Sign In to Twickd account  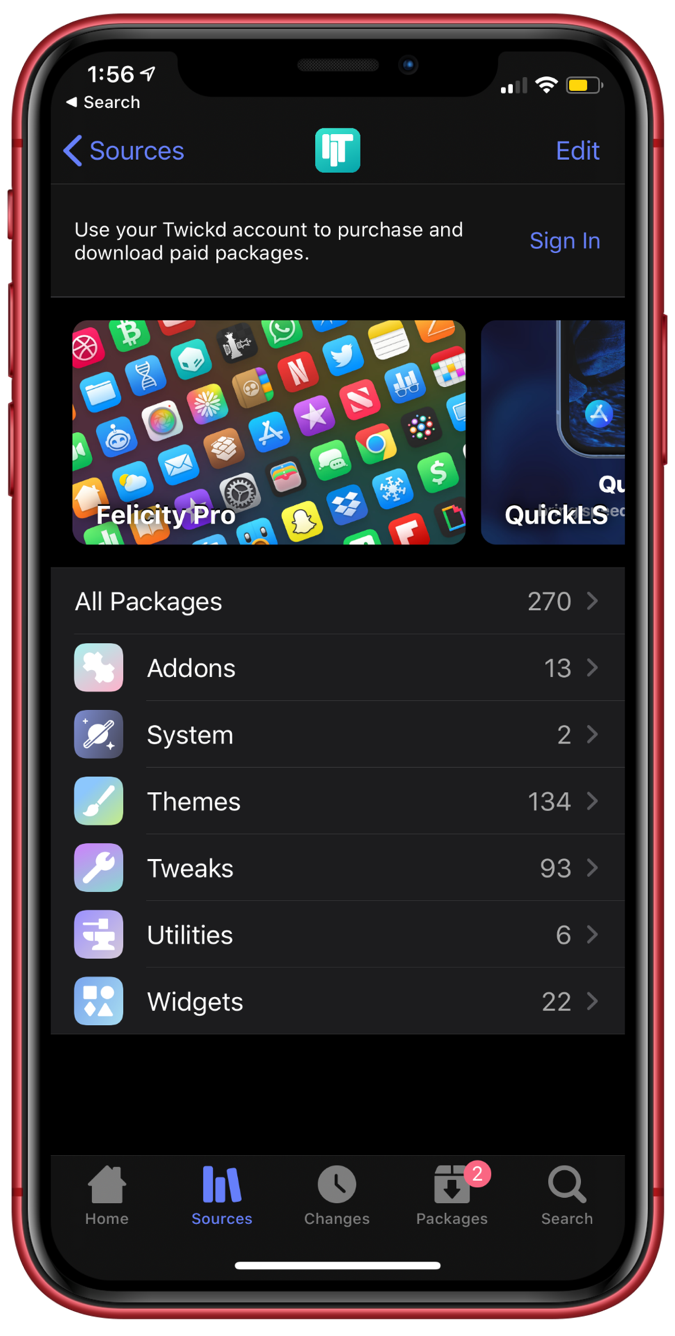[x=564, y=241]
